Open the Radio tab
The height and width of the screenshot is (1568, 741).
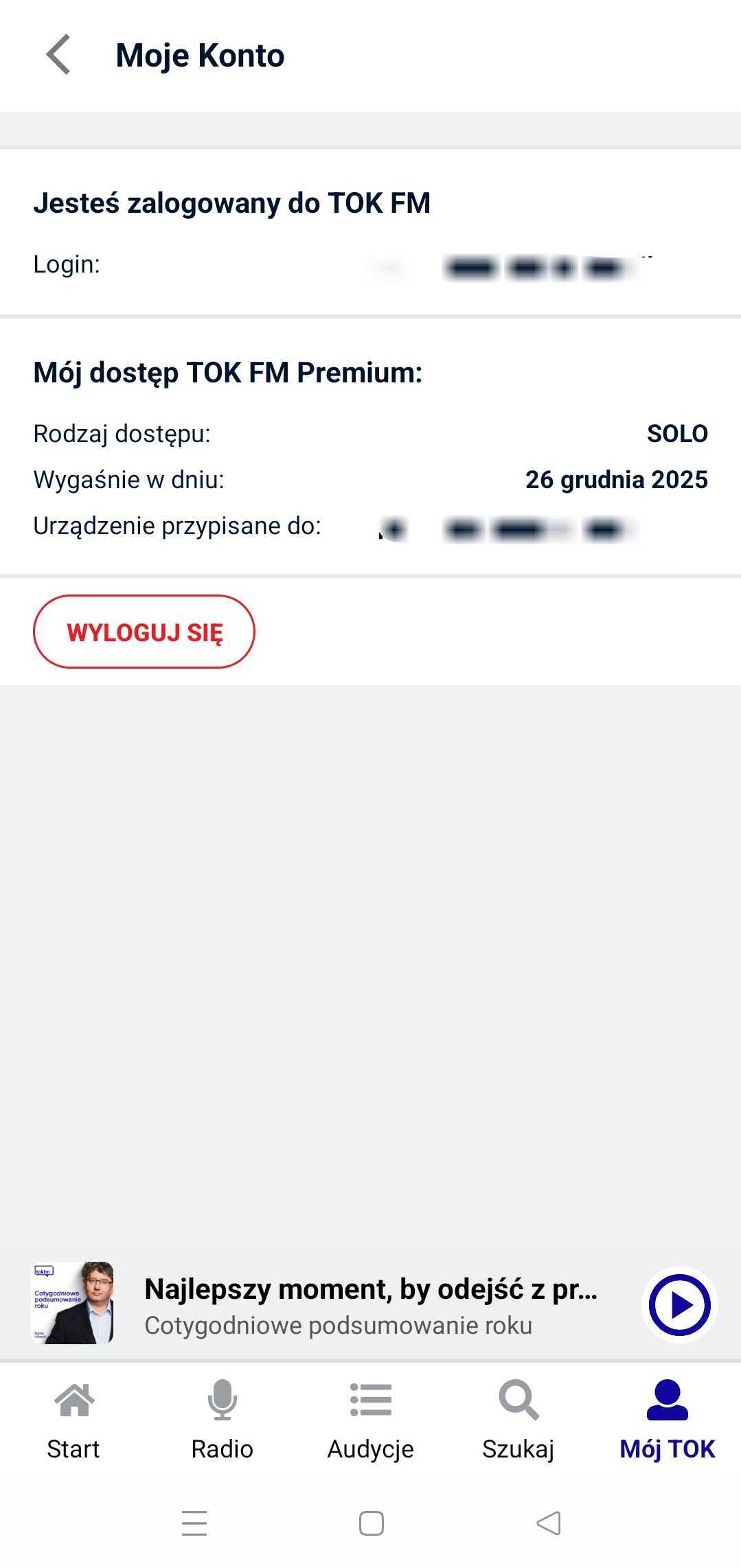[222, 1421]
